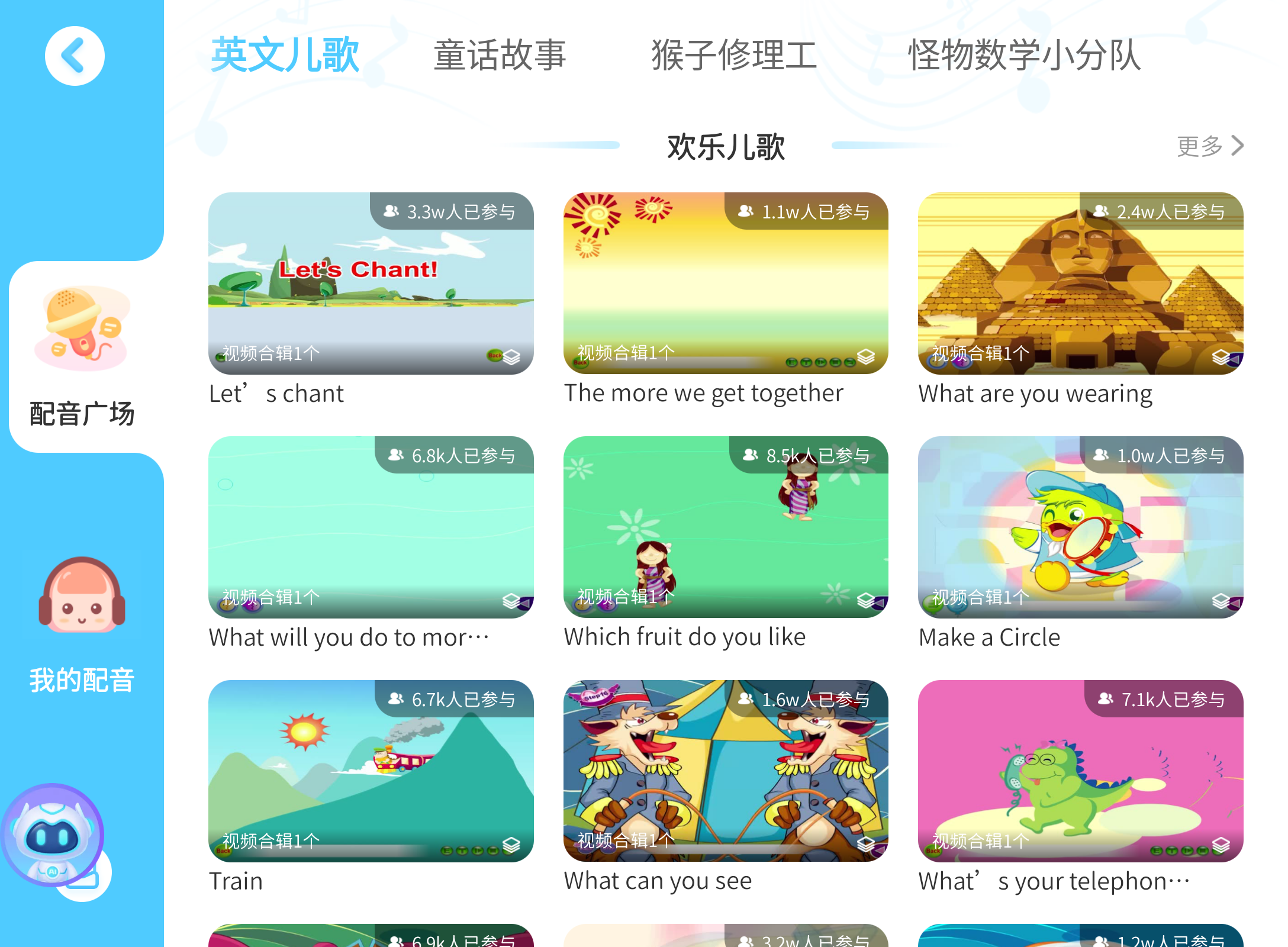Open What are you wearing video
1288x947 pixels.
(x=1080, y=284)
